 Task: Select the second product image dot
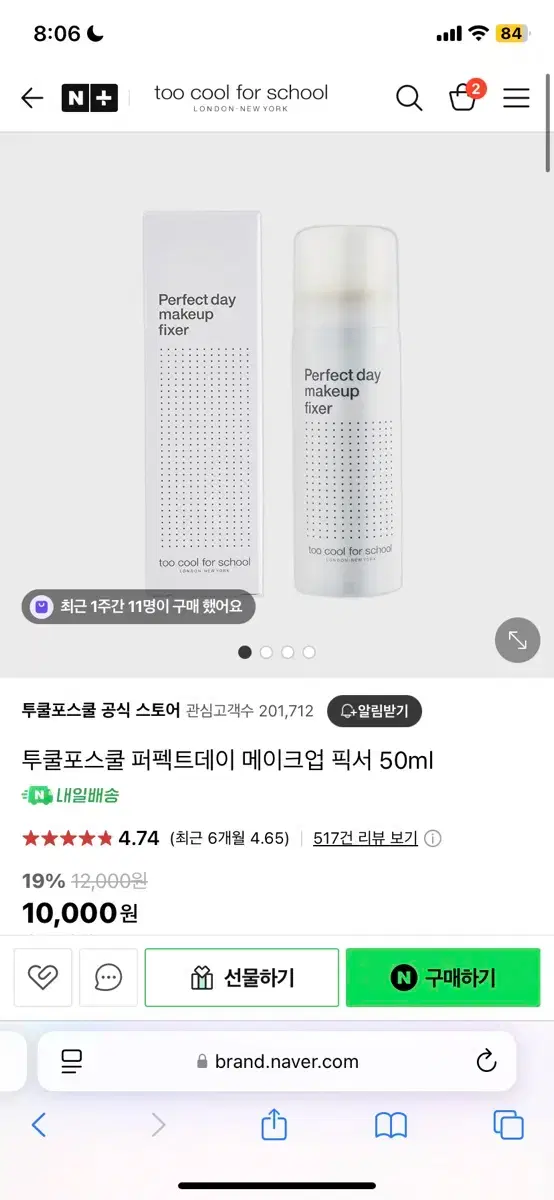[266, 652]
